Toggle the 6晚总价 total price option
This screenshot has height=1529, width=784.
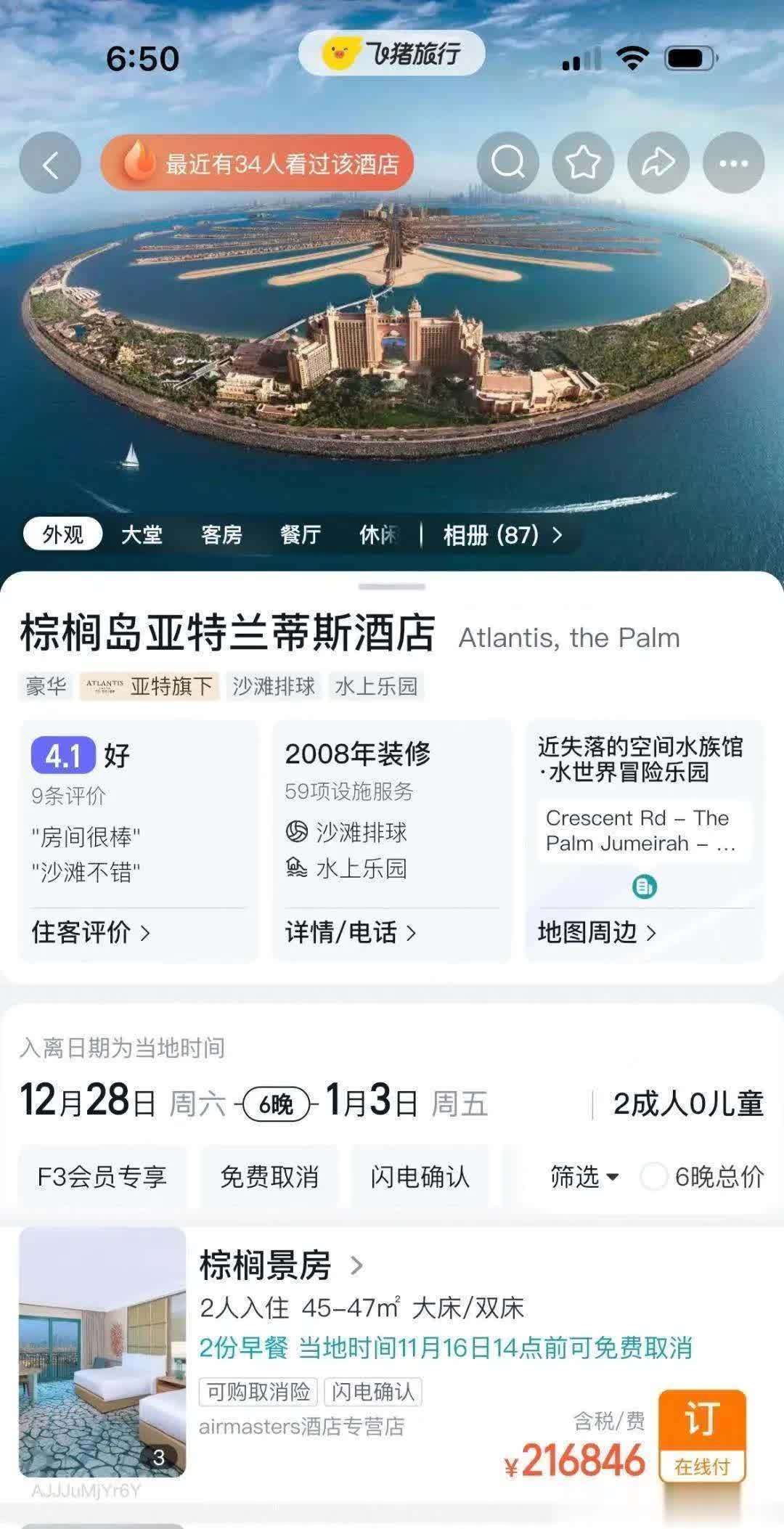coord(653,1176)
